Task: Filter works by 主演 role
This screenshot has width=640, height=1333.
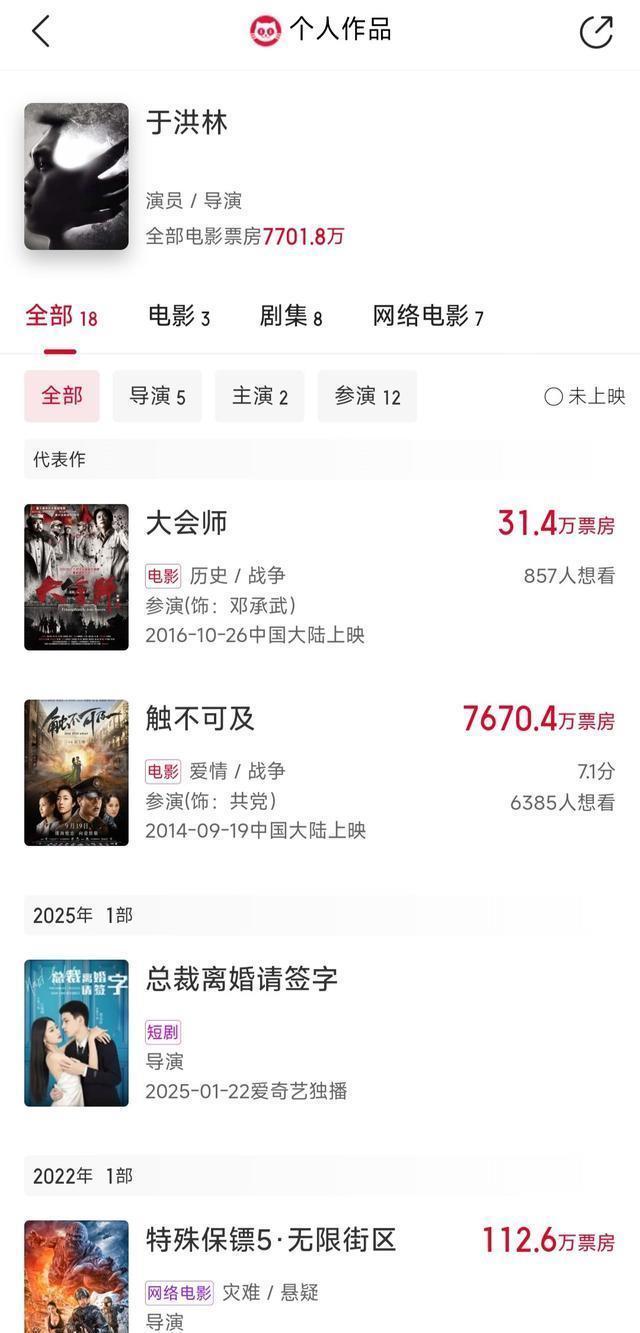Action: [x=259, y=396]
